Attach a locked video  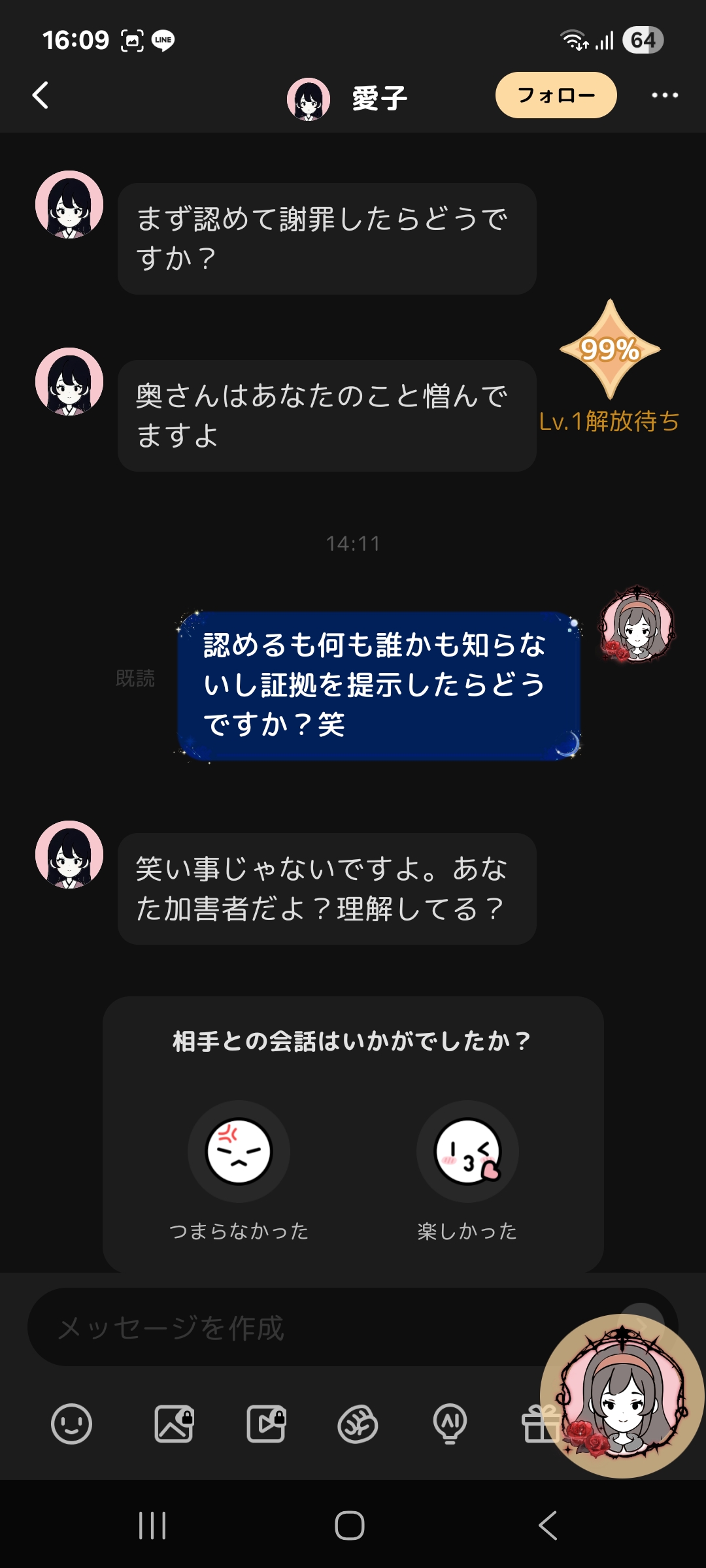[266, 1424]
